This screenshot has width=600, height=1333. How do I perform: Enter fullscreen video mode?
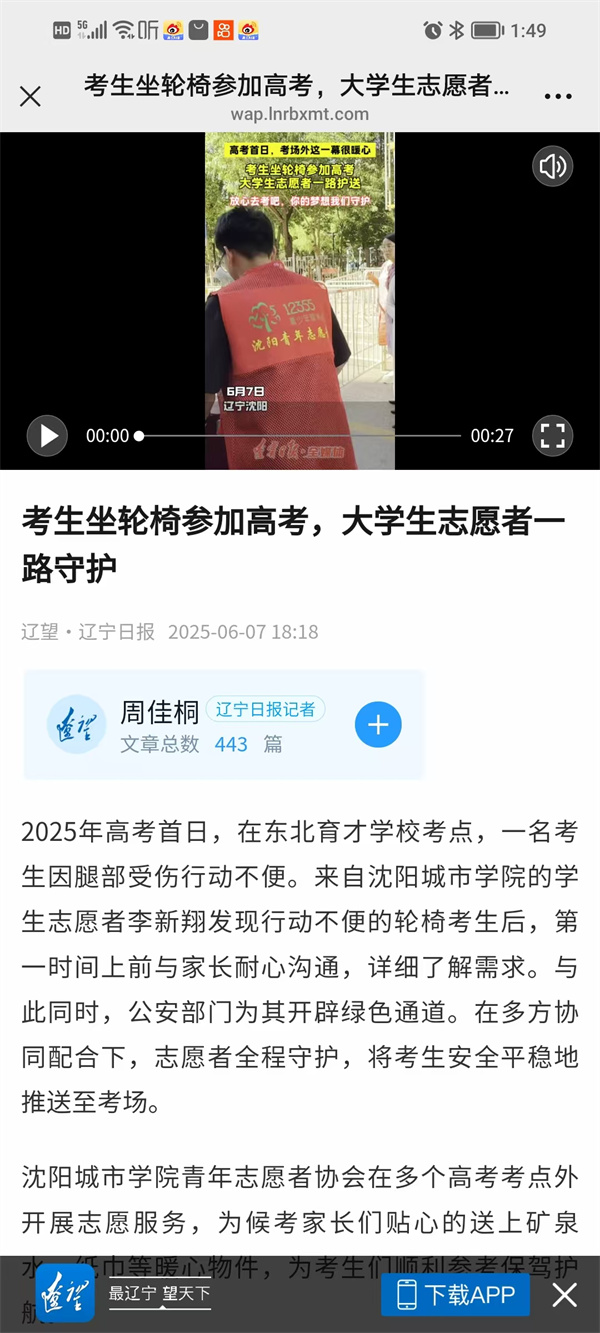(552, 435)
